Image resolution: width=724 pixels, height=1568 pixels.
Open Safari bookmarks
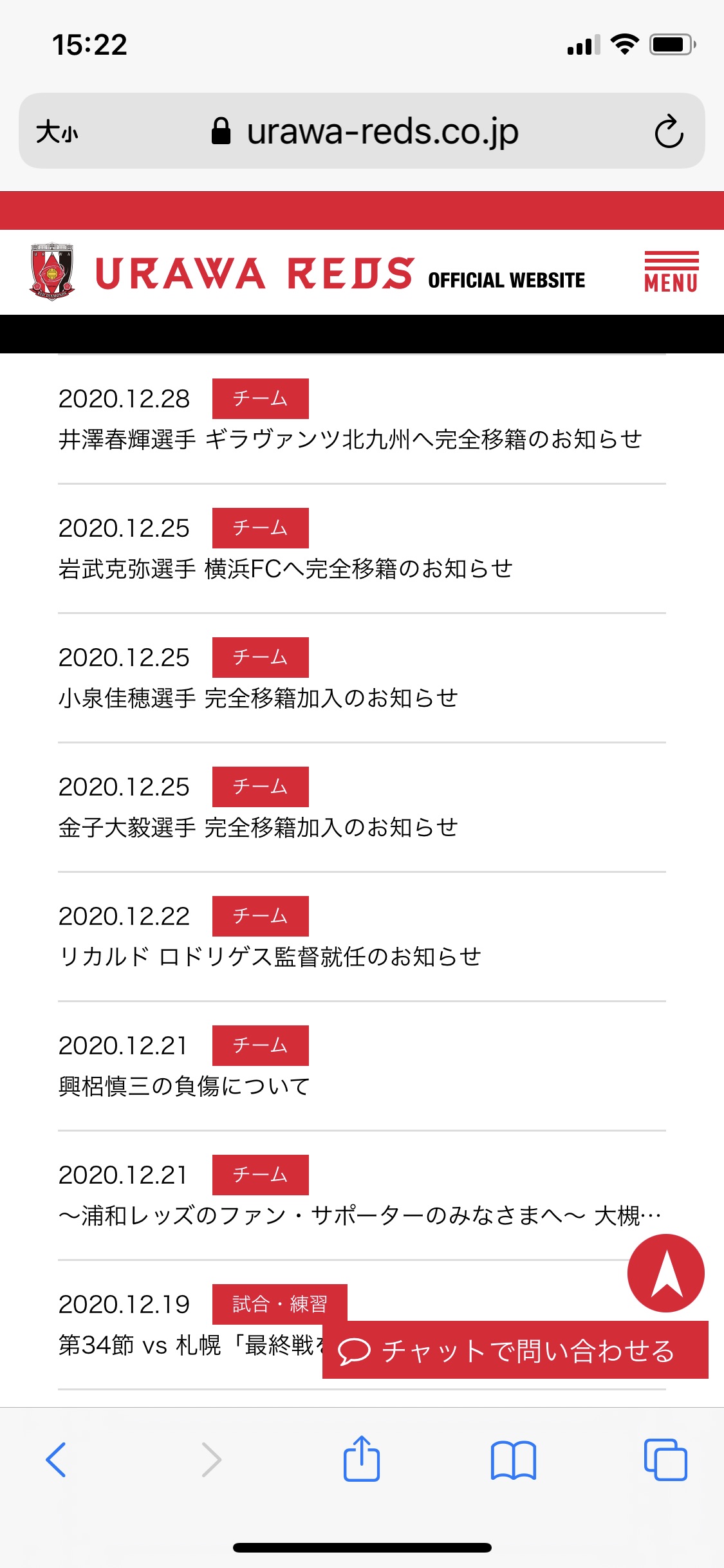513,1459
